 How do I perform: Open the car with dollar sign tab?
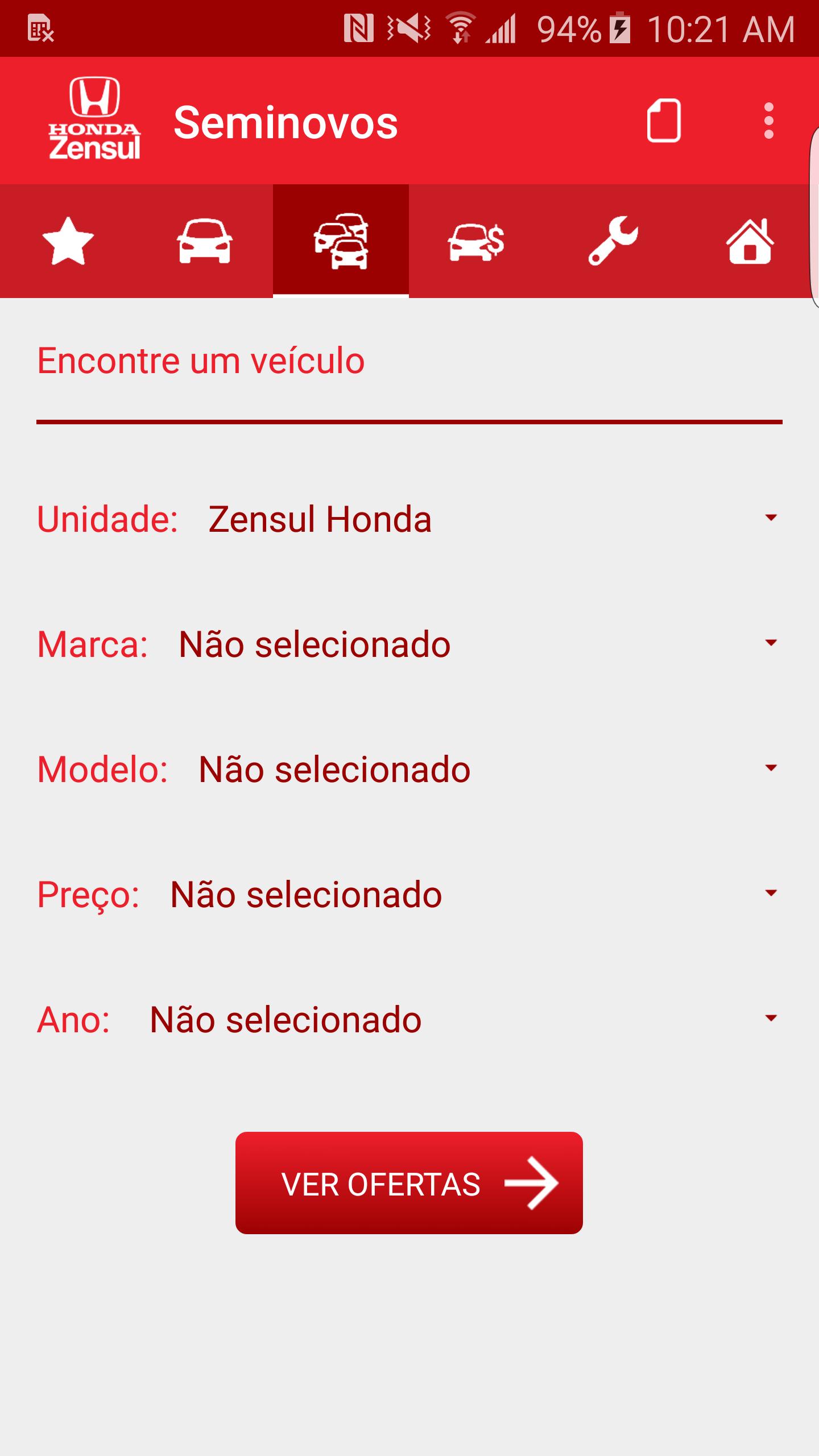click(x=477, y=241)
